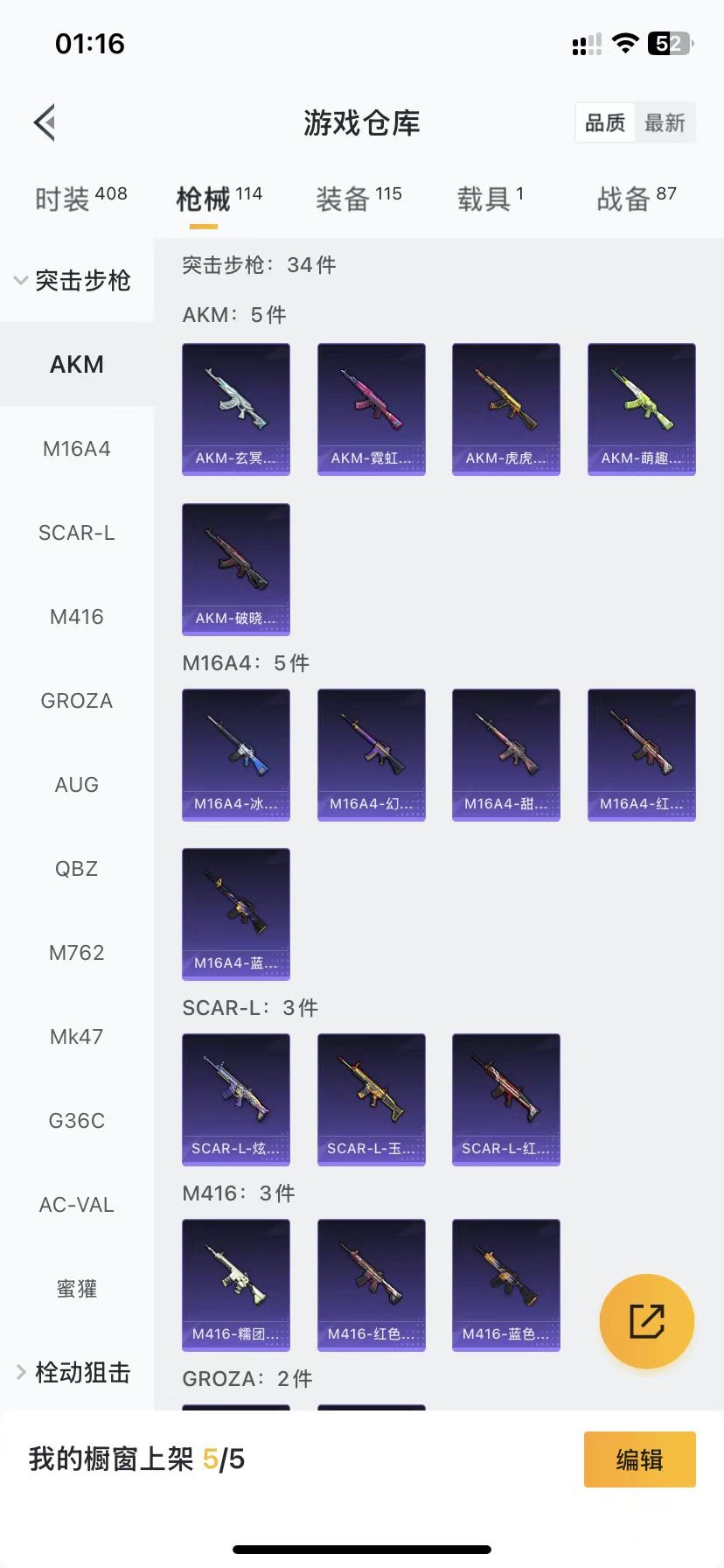724x1568 pixels.
Task: View the M16A4-冰 skin item
Action: 236,754
